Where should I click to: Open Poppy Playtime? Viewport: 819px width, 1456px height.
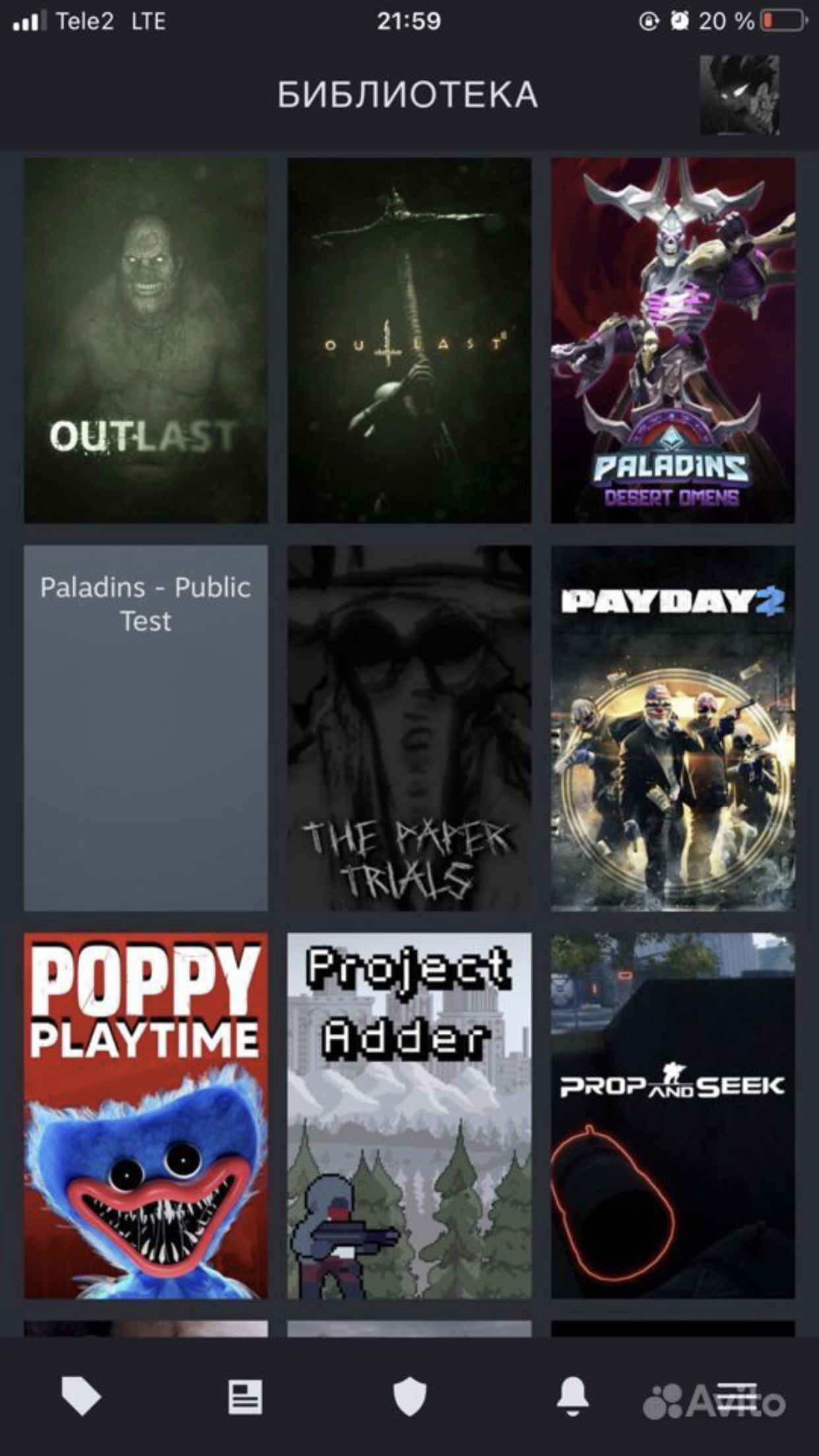[x=146, y=1116]
